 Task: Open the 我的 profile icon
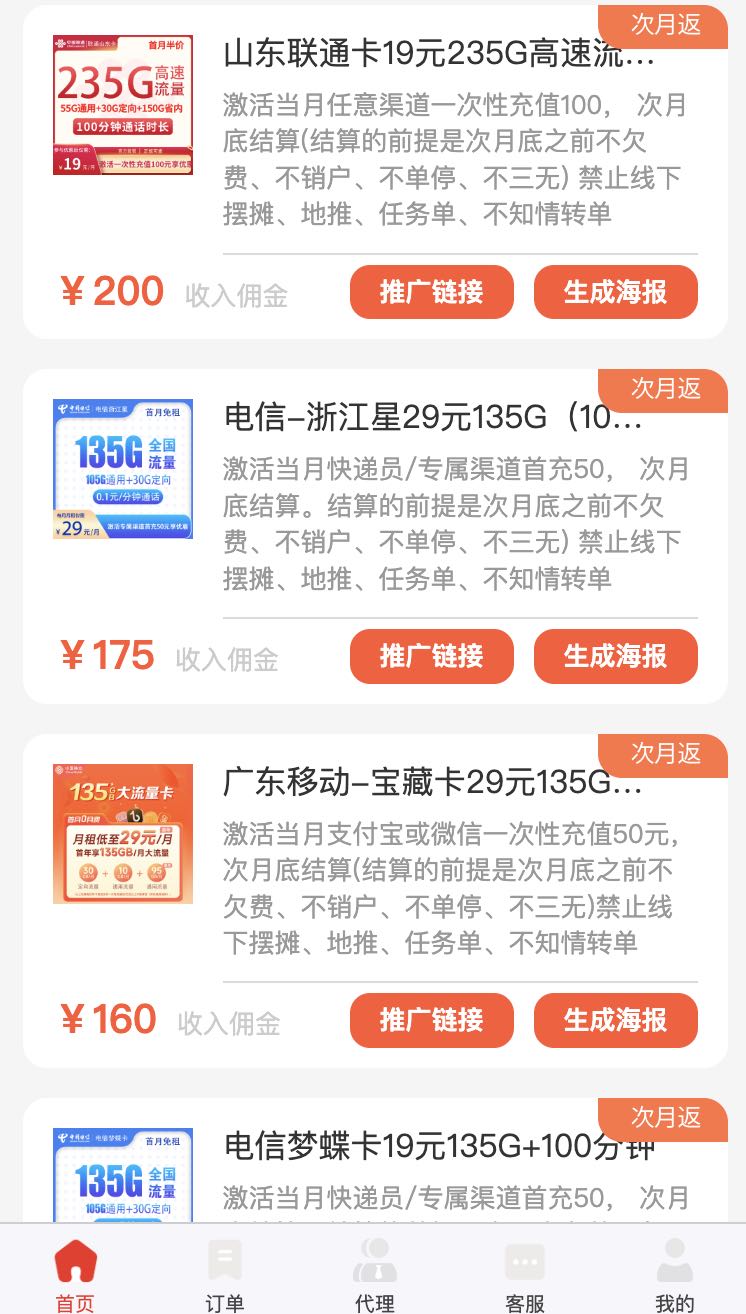click(673, 1262)
